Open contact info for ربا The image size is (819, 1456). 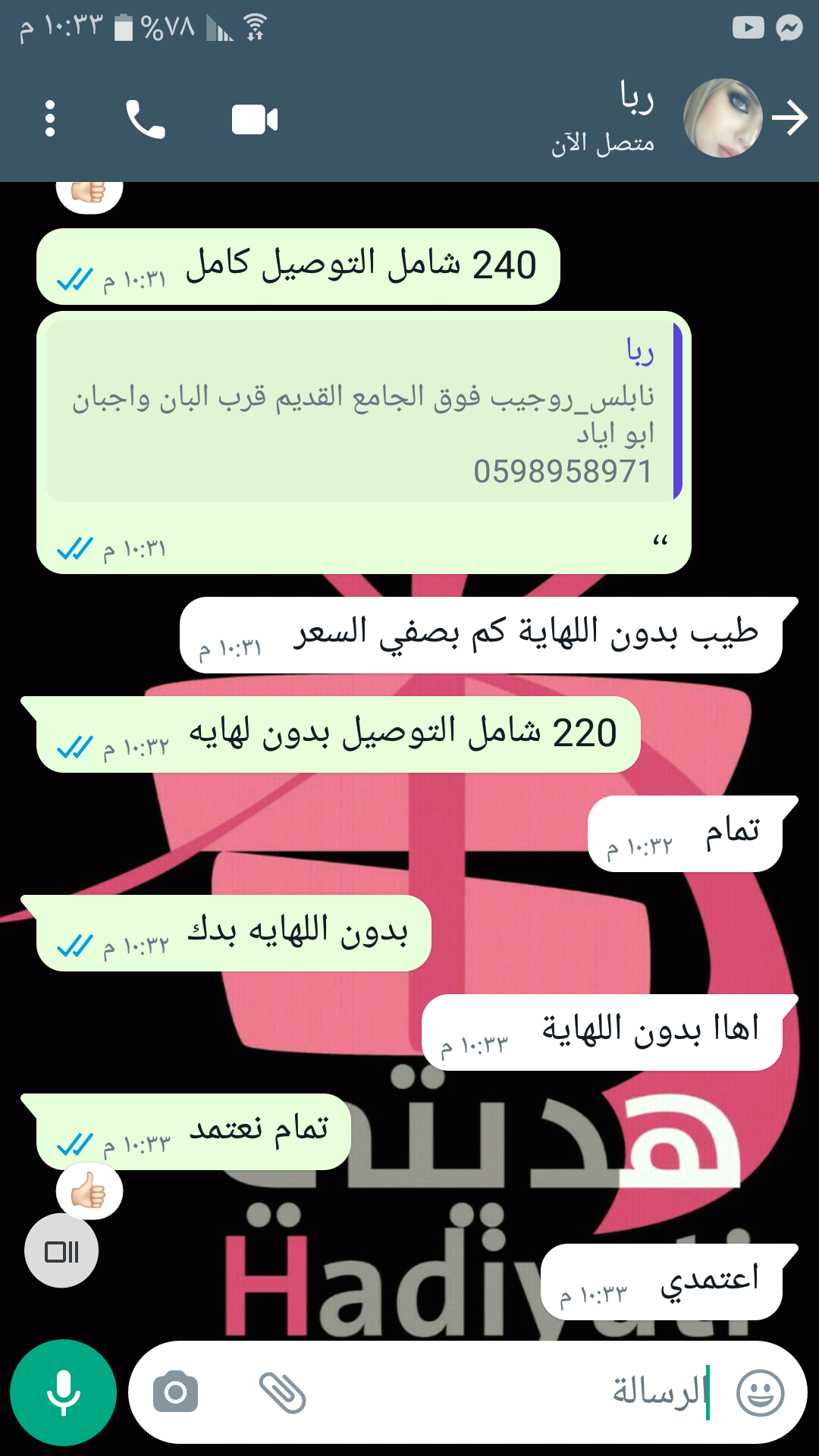(607, 118)
